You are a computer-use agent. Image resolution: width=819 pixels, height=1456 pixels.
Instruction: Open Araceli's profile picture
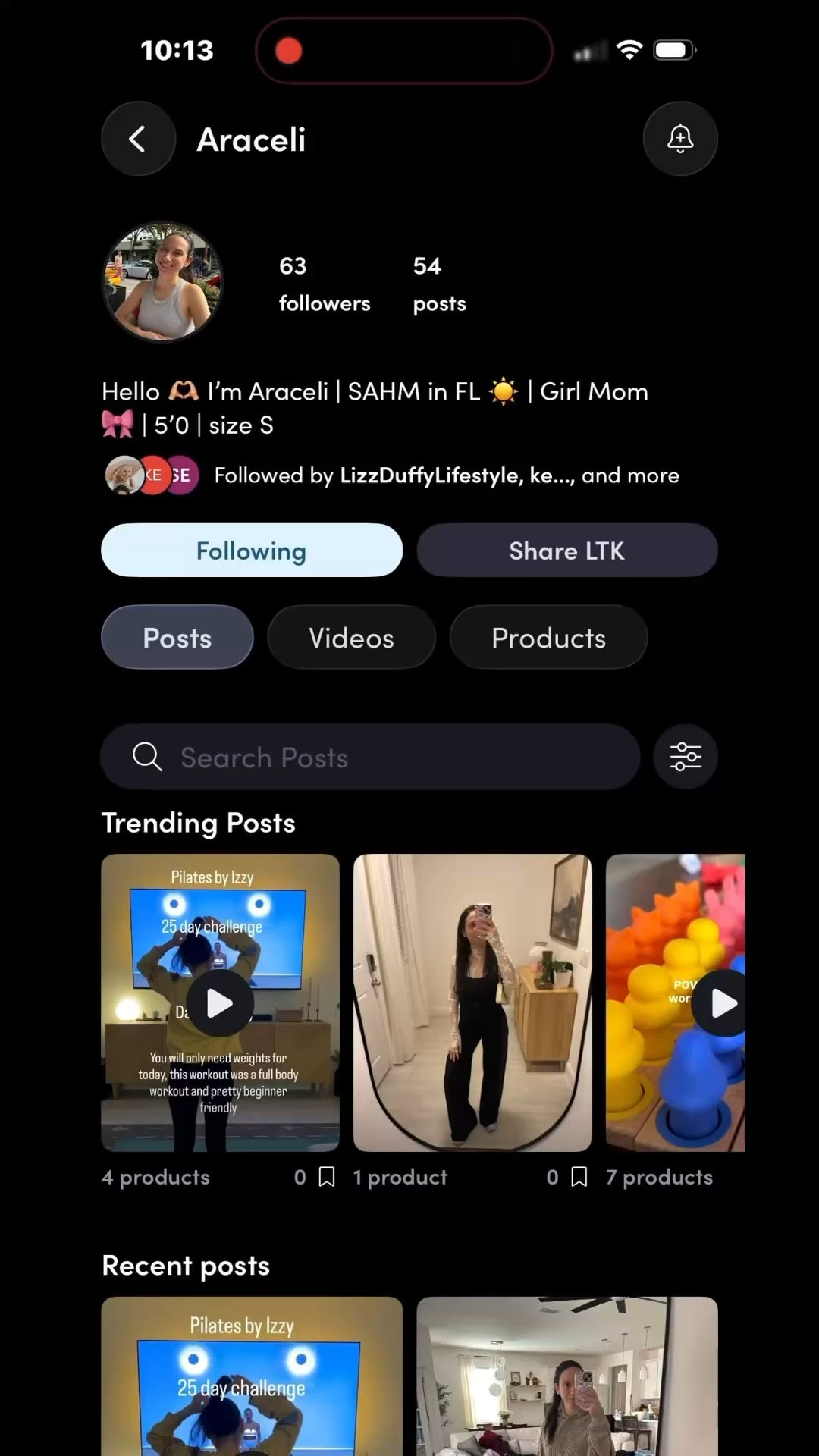point(162,282)
